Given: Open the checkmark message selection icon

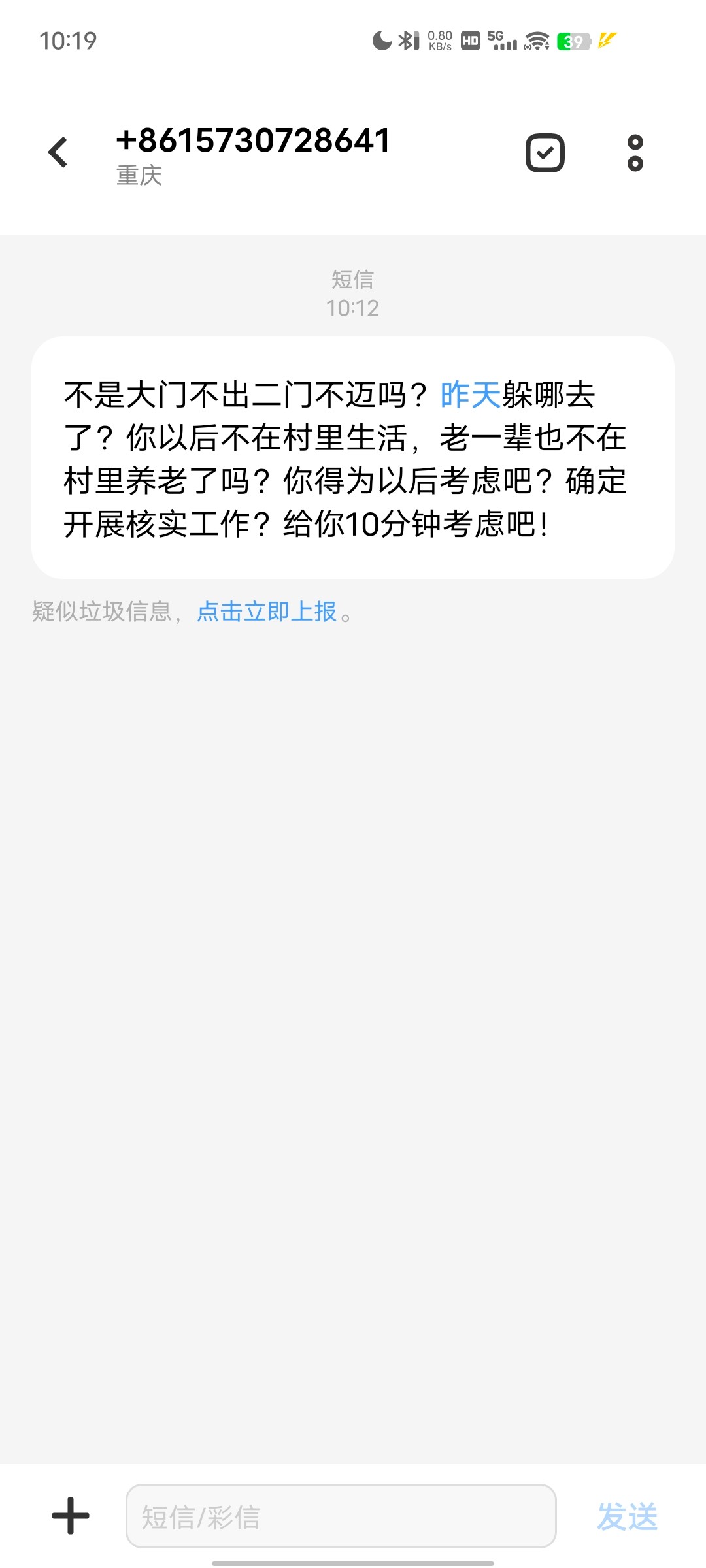Looking at the screenshot, I should coord(543,151).
